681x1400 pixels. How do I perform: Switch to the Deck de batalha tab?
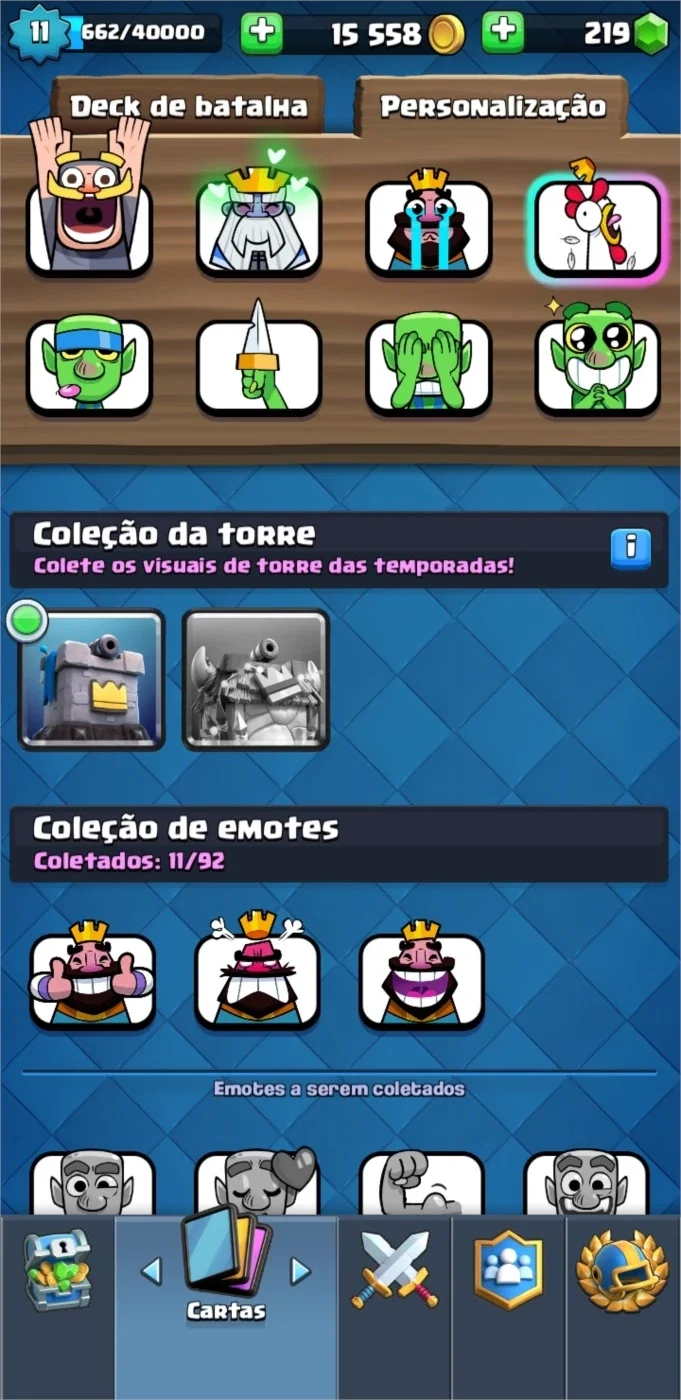[188, 106]
